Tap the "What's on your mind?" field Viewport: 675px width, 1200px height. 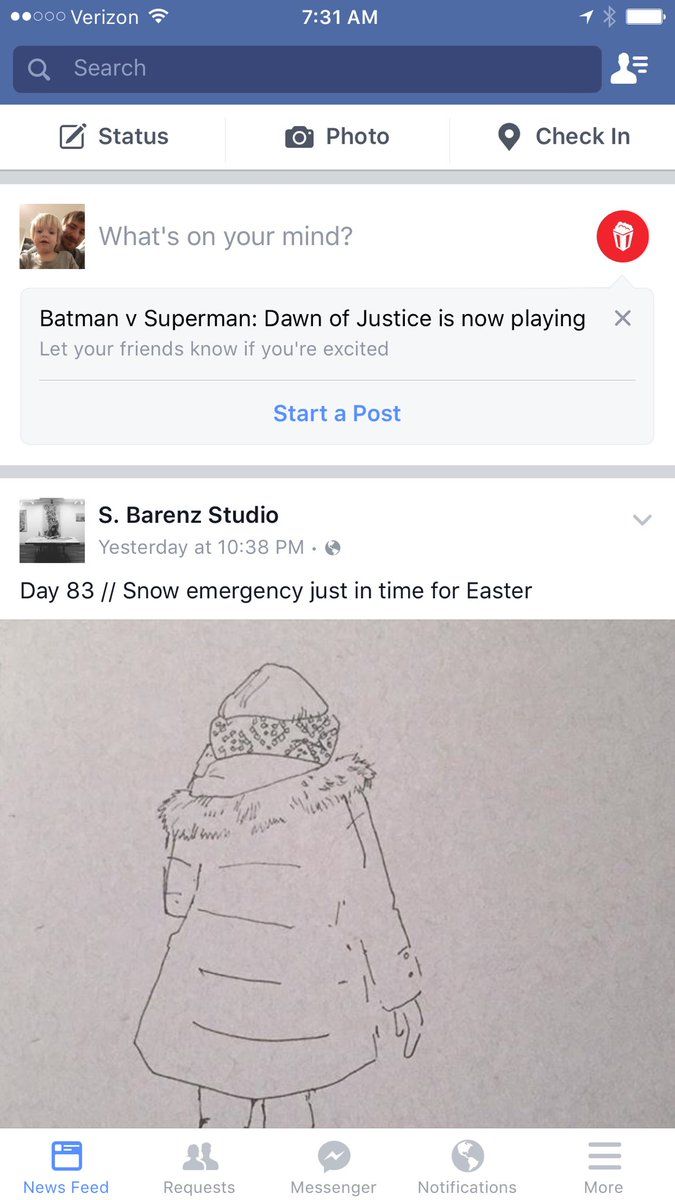pyautogui.click(x=226, y=237)
